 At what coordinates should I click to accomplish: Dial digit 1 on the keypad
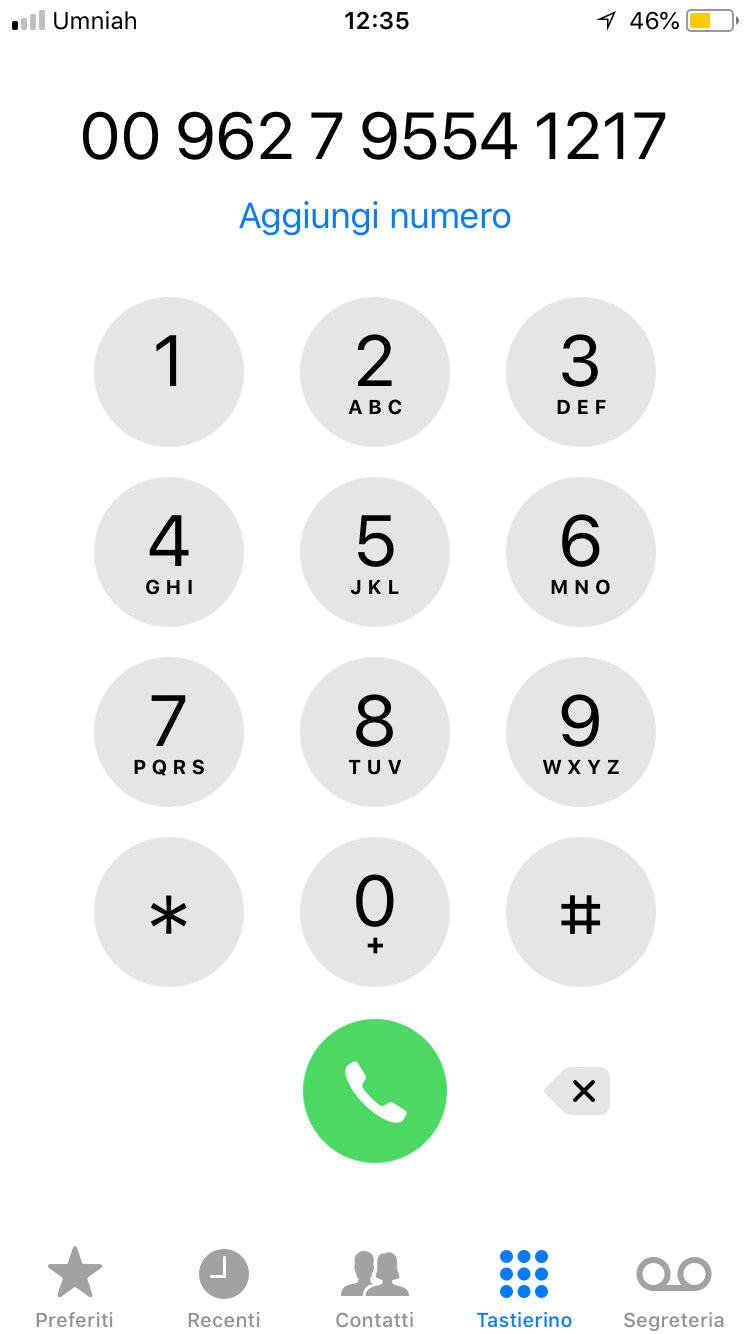point(169,372)
